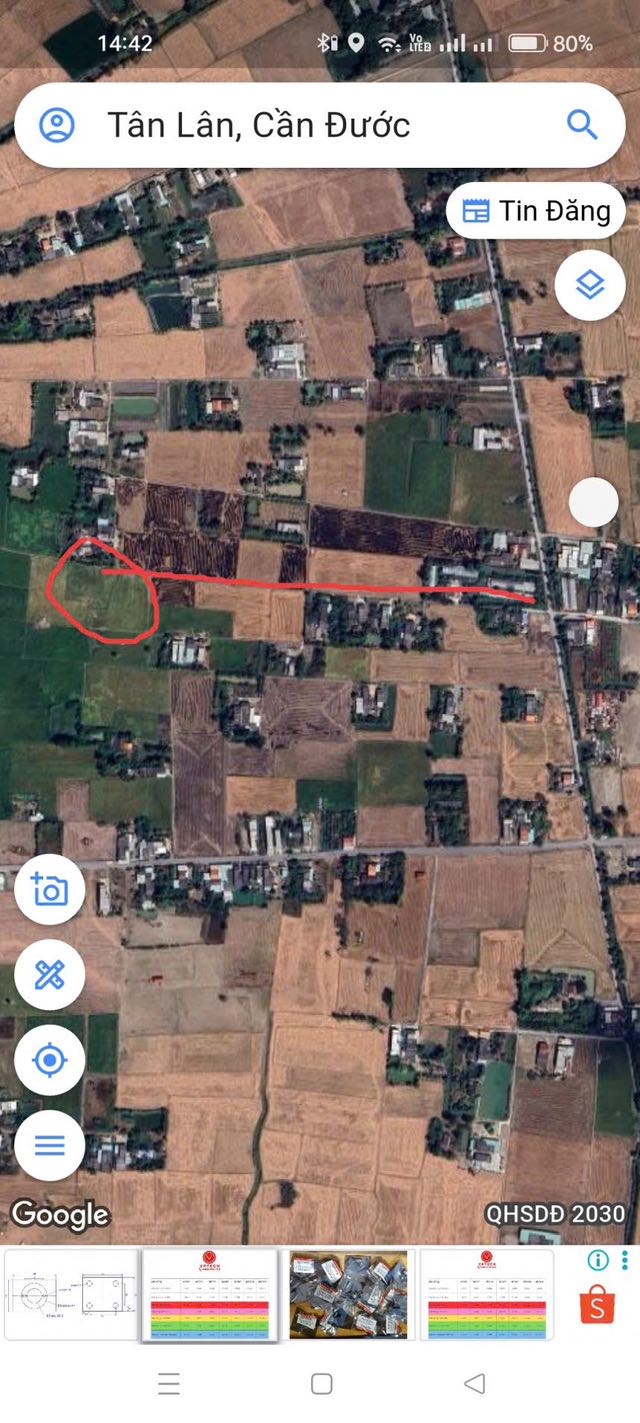Go to the home screen
This screenshot has height=1423, width=640.
(x=321, y=1383)
